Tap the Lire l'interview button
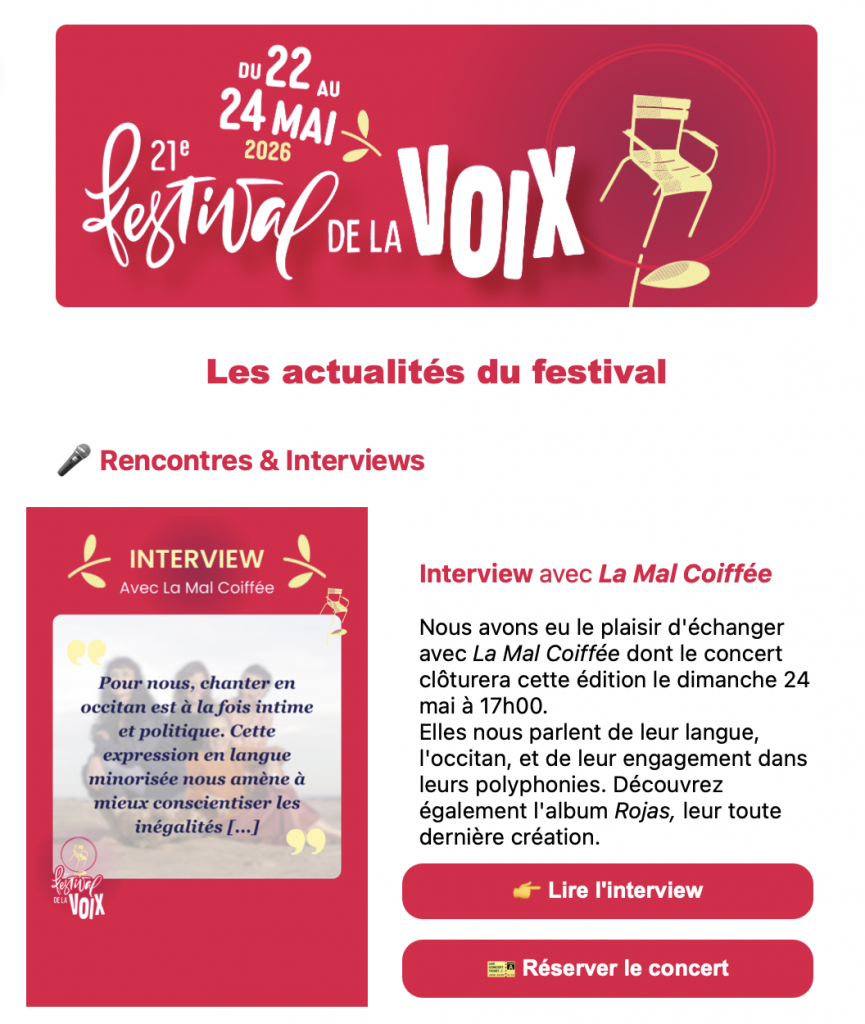 [x=607, y=891]
